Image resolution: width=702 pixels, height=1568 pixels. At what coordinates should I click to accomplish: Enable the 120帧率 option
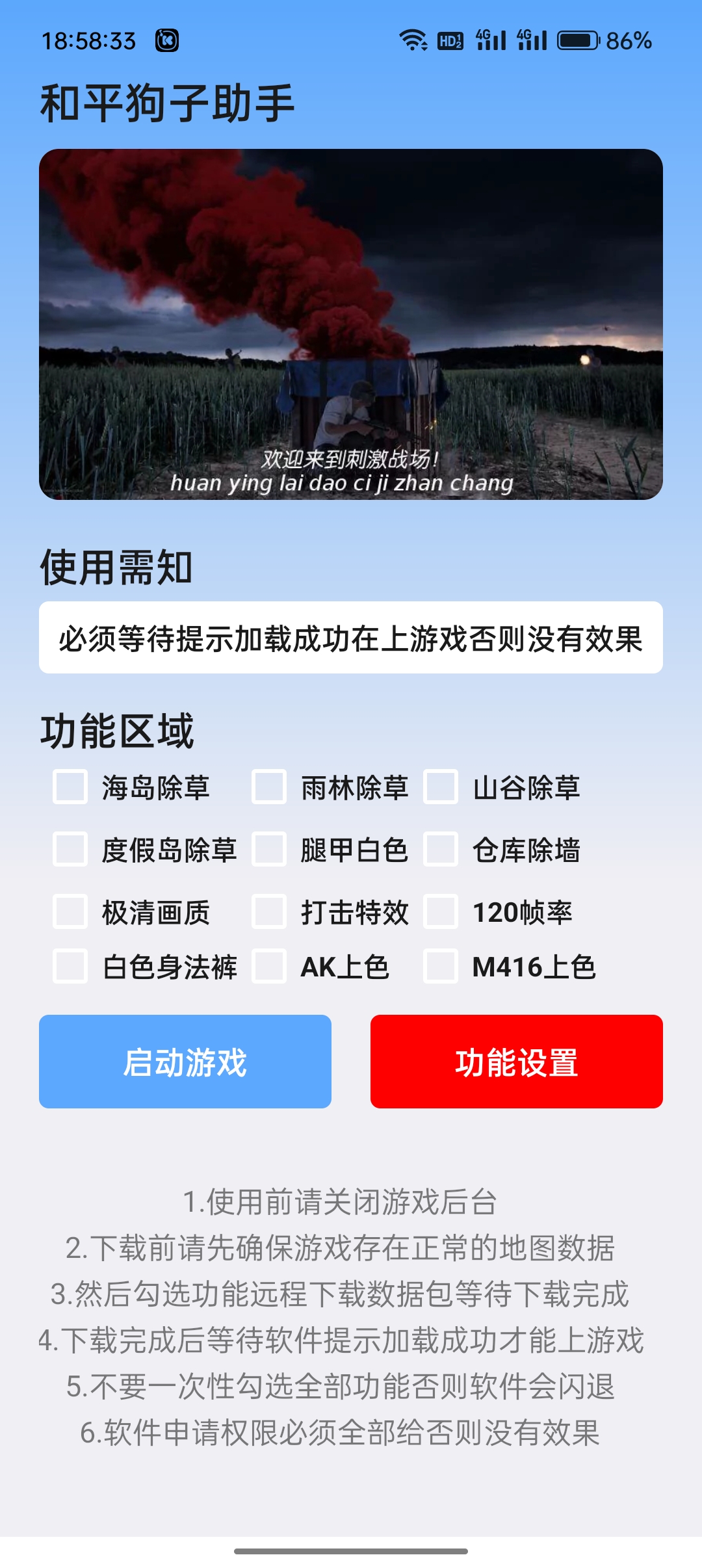(441, 911)
